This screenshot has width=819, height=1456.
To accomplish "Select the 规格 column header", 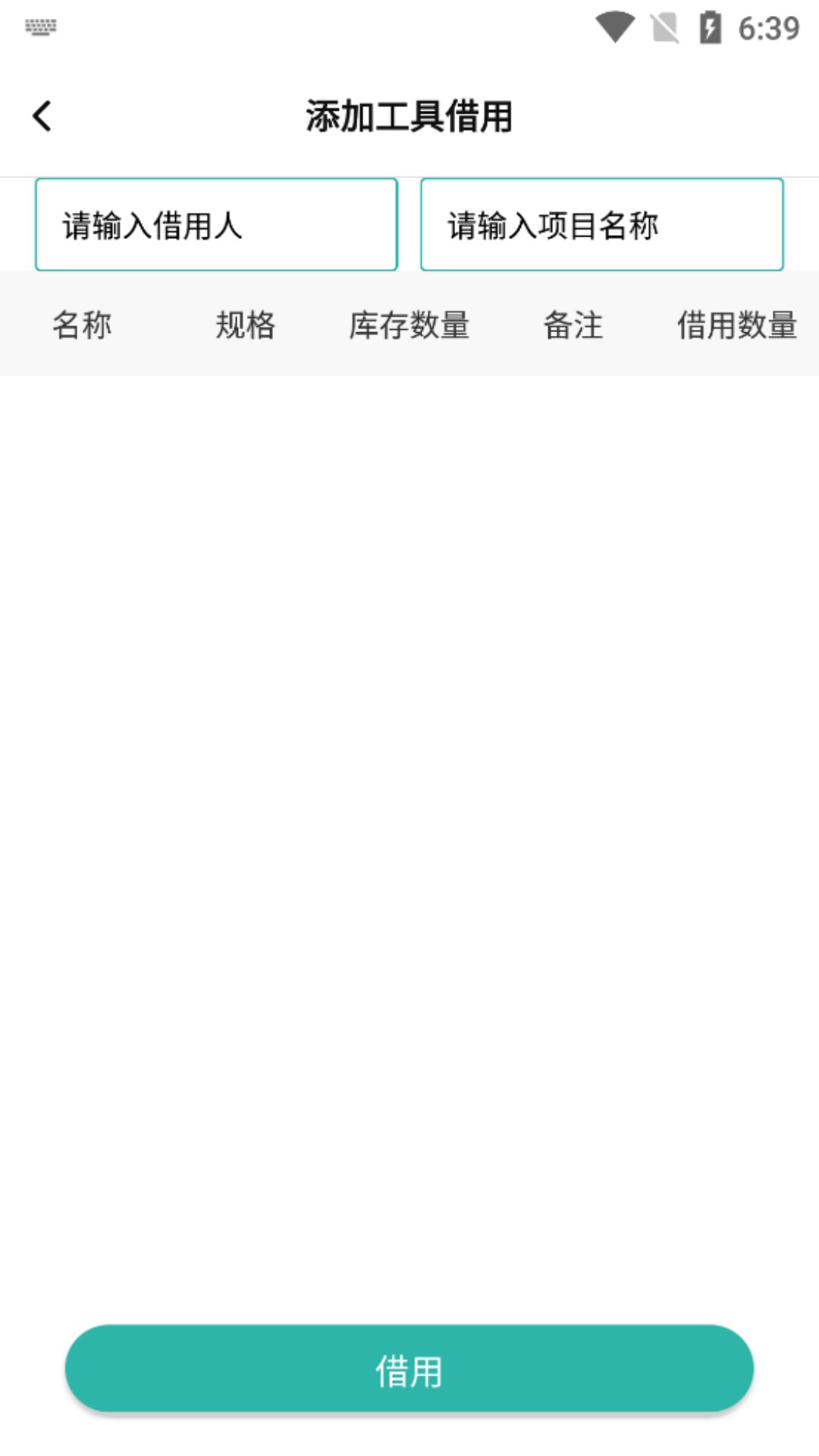I will tap(245, 325).
